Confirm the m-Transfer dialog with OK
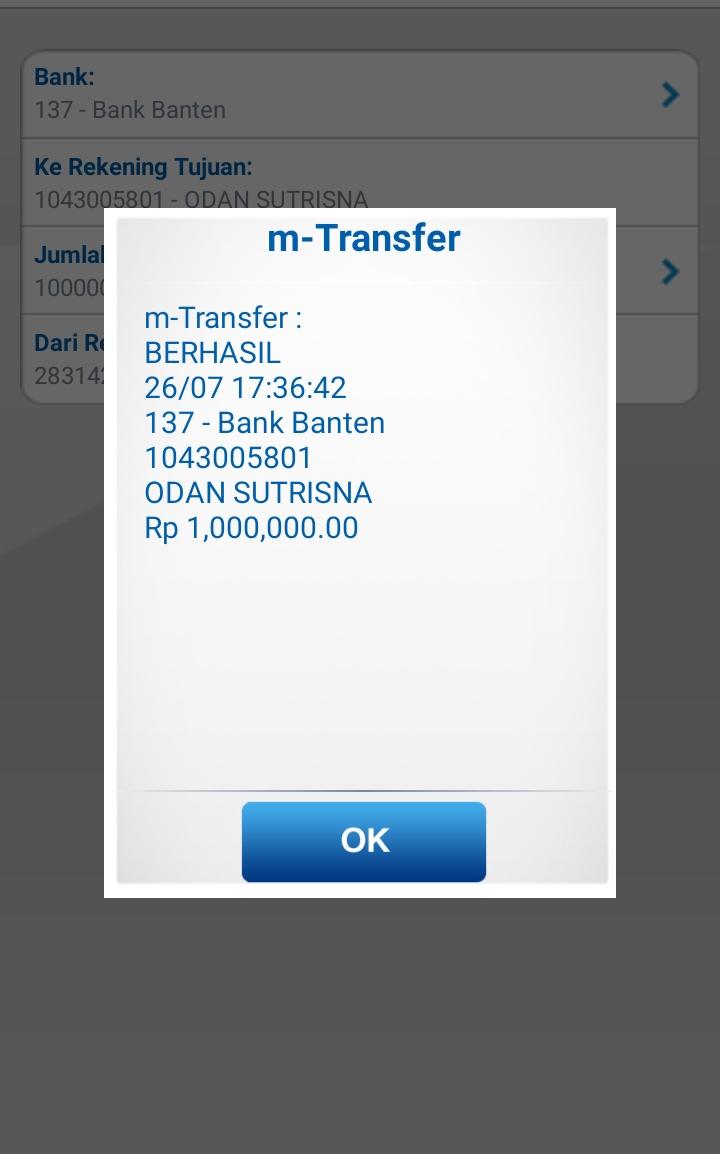720x1154 pixels. click(x=364, y=841)
